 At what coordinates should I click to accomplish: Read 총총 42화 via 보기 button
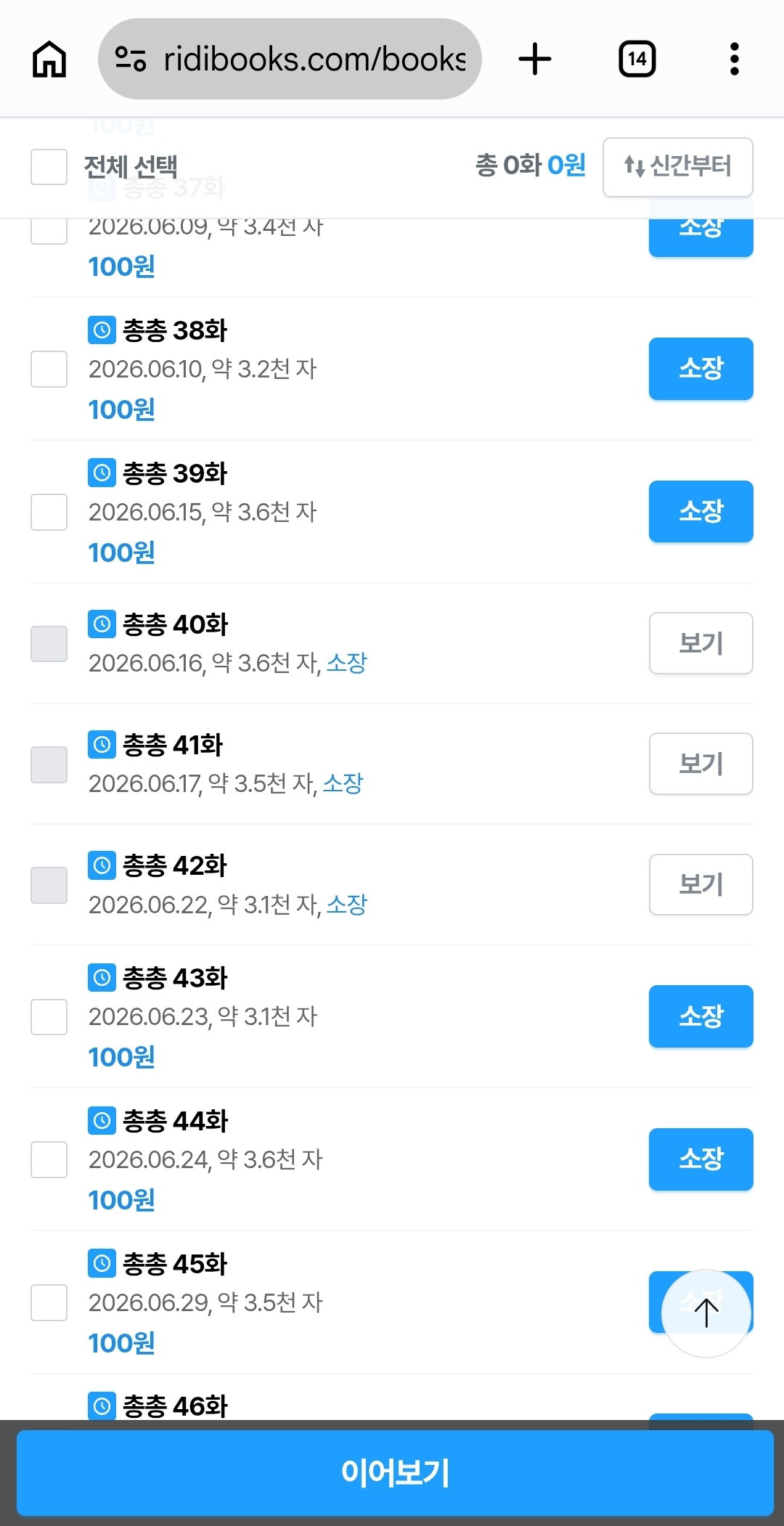pyautogui.click(x=701, y=884)
